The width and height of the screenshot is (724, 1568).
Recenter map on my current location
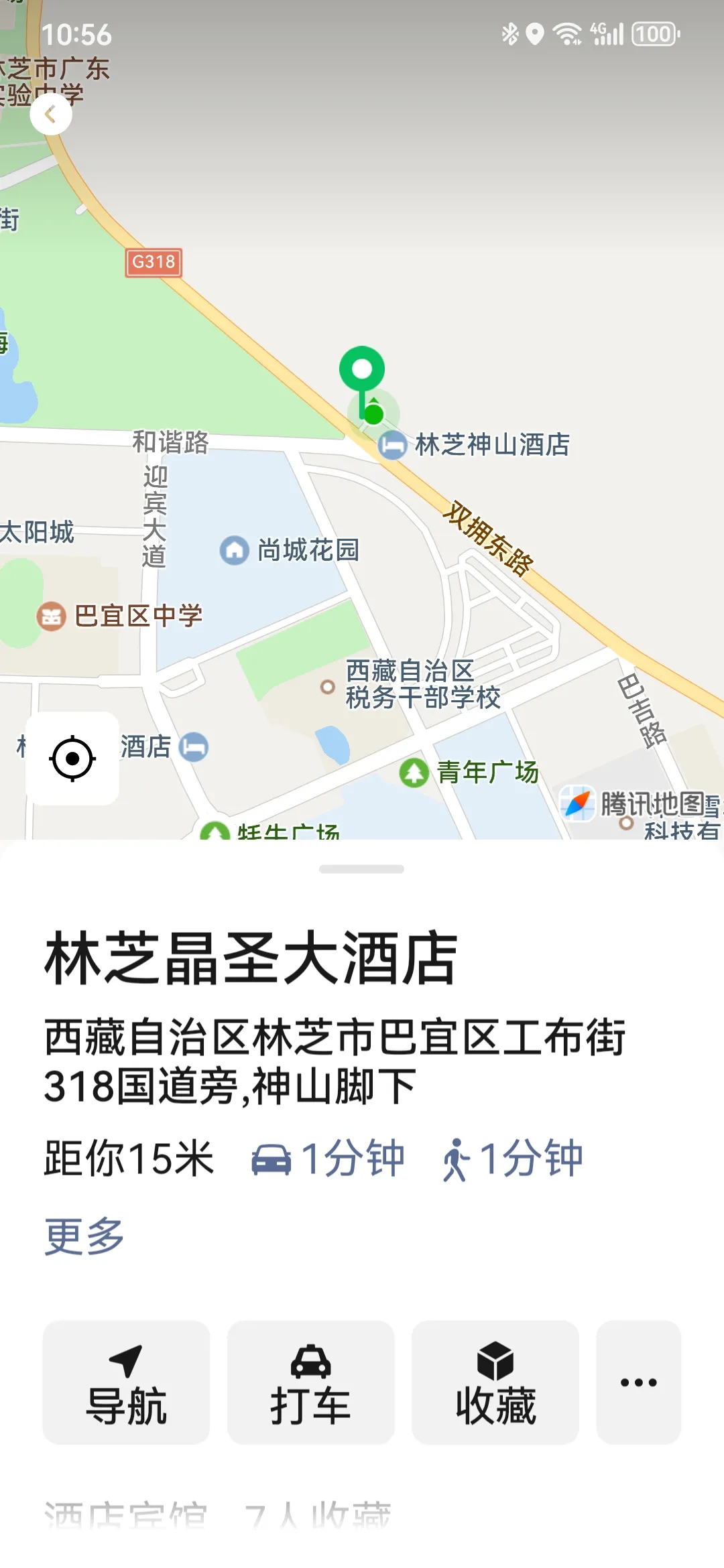(x=72, y=759)
